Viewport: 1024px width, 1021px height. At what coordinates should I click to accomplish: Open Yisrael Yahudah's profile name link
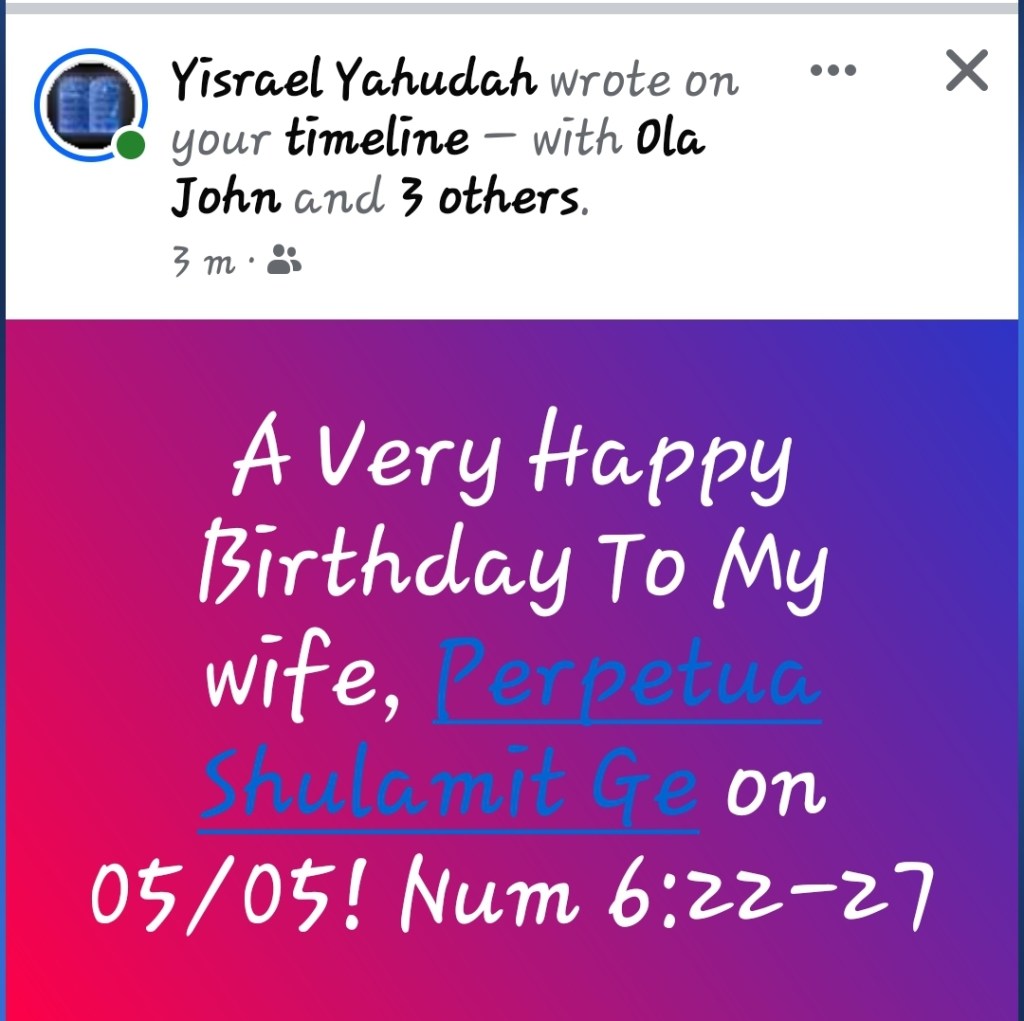[354, 82]
